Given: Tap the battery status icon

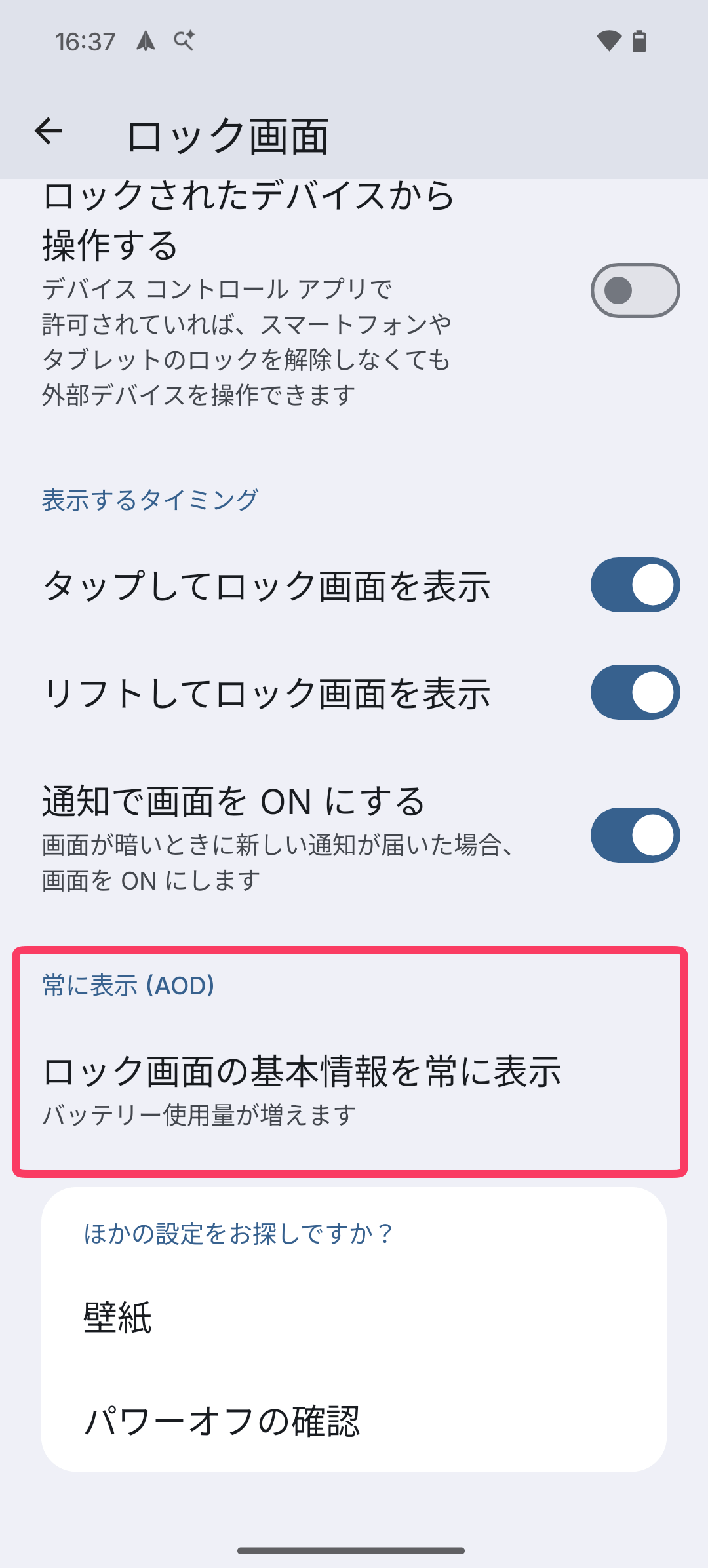Looking at the screenshot, I should pos(639,41).
